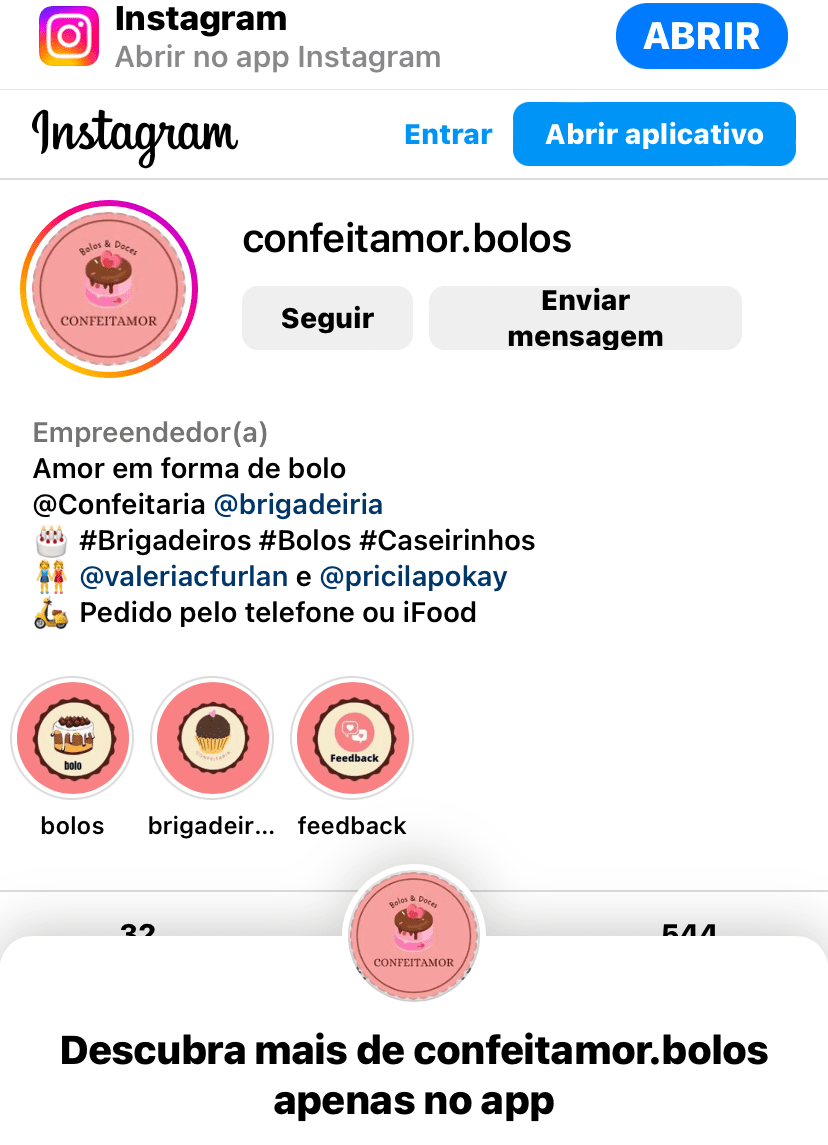The image size is (828, 1145).
Task: Open the @valeriacfurlan profile link
Action: click(183, 577)
